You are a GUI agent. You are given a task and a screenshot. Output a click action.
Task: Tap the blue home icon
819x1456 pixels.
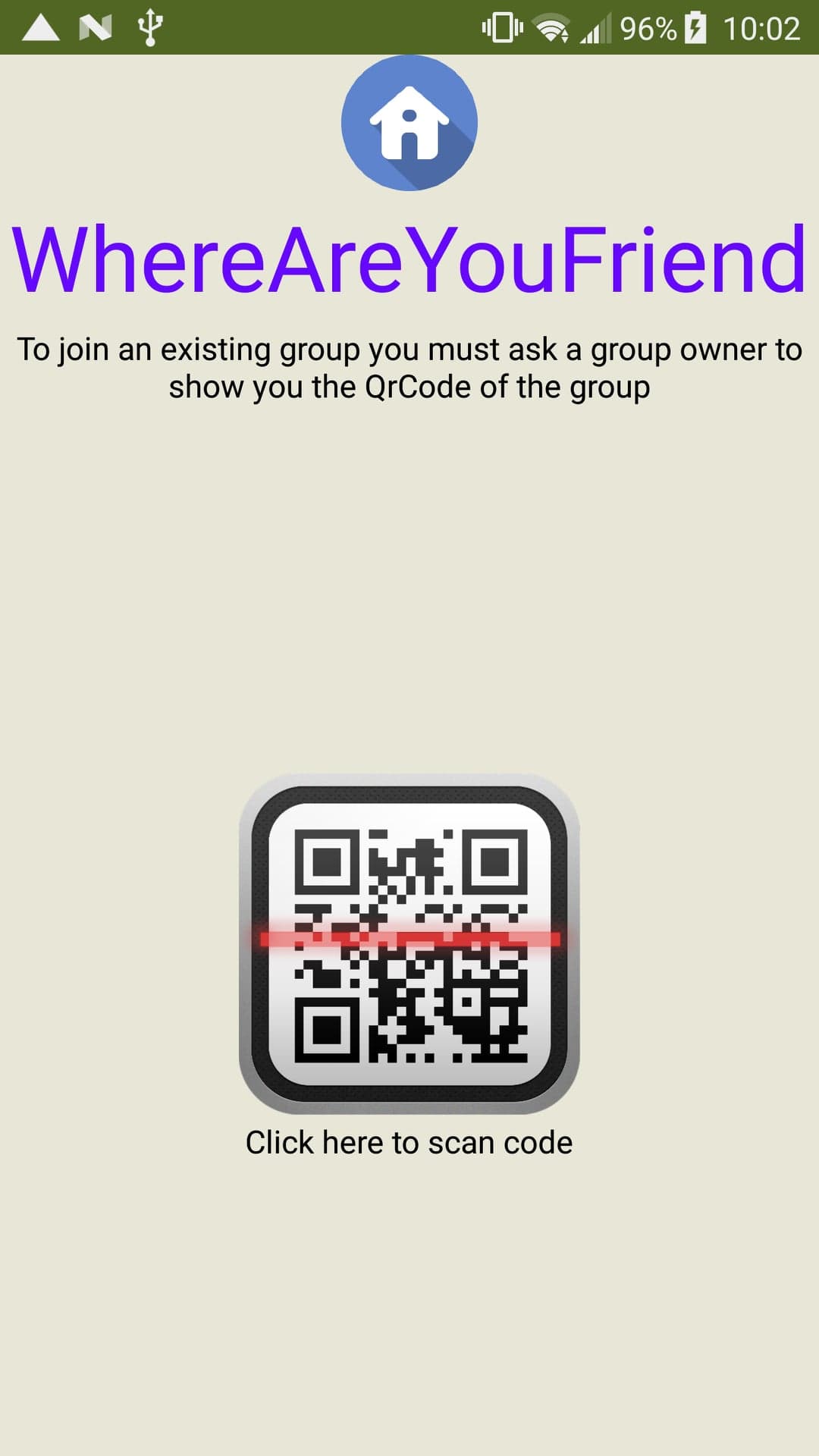coord(409,123)
